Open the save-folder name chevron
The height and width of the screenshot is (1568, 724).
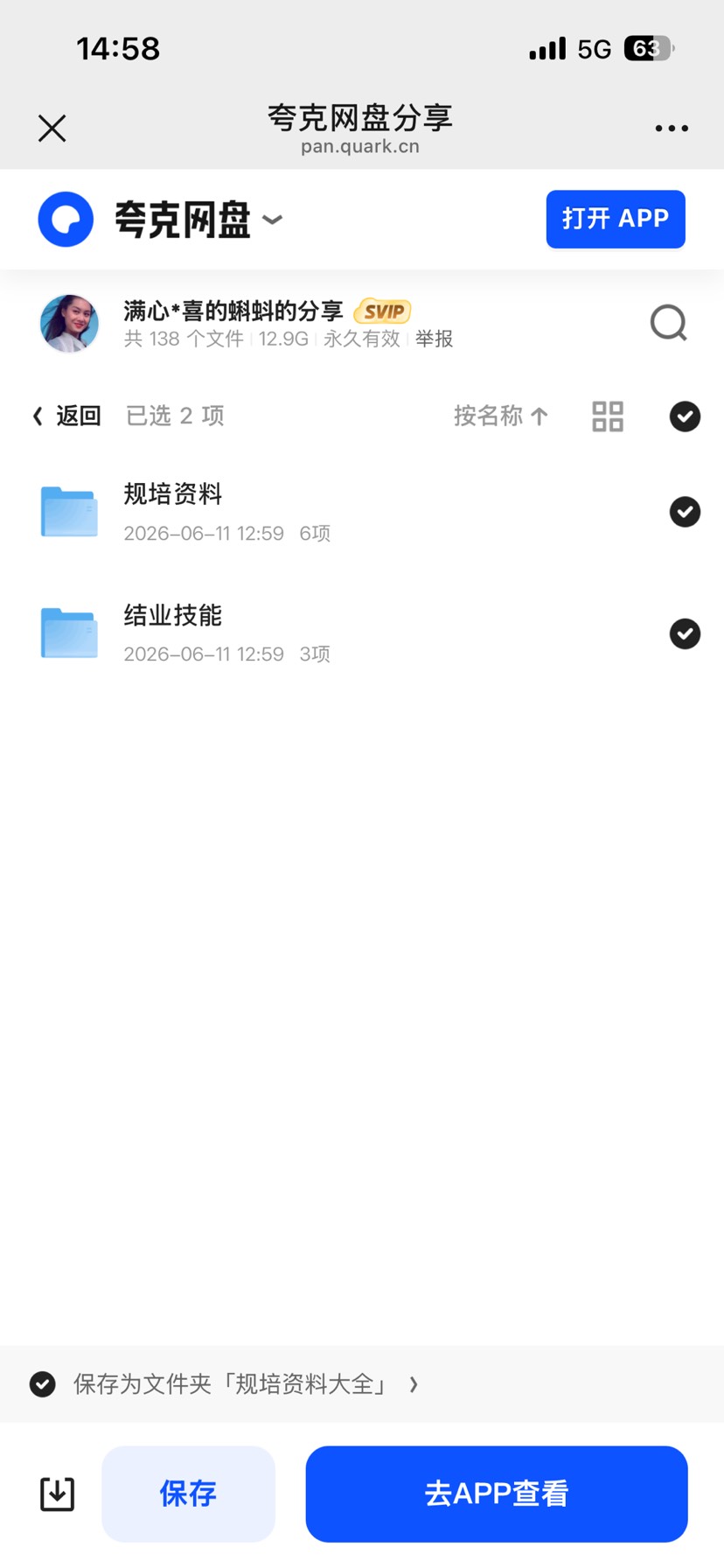click(414, 1384)
